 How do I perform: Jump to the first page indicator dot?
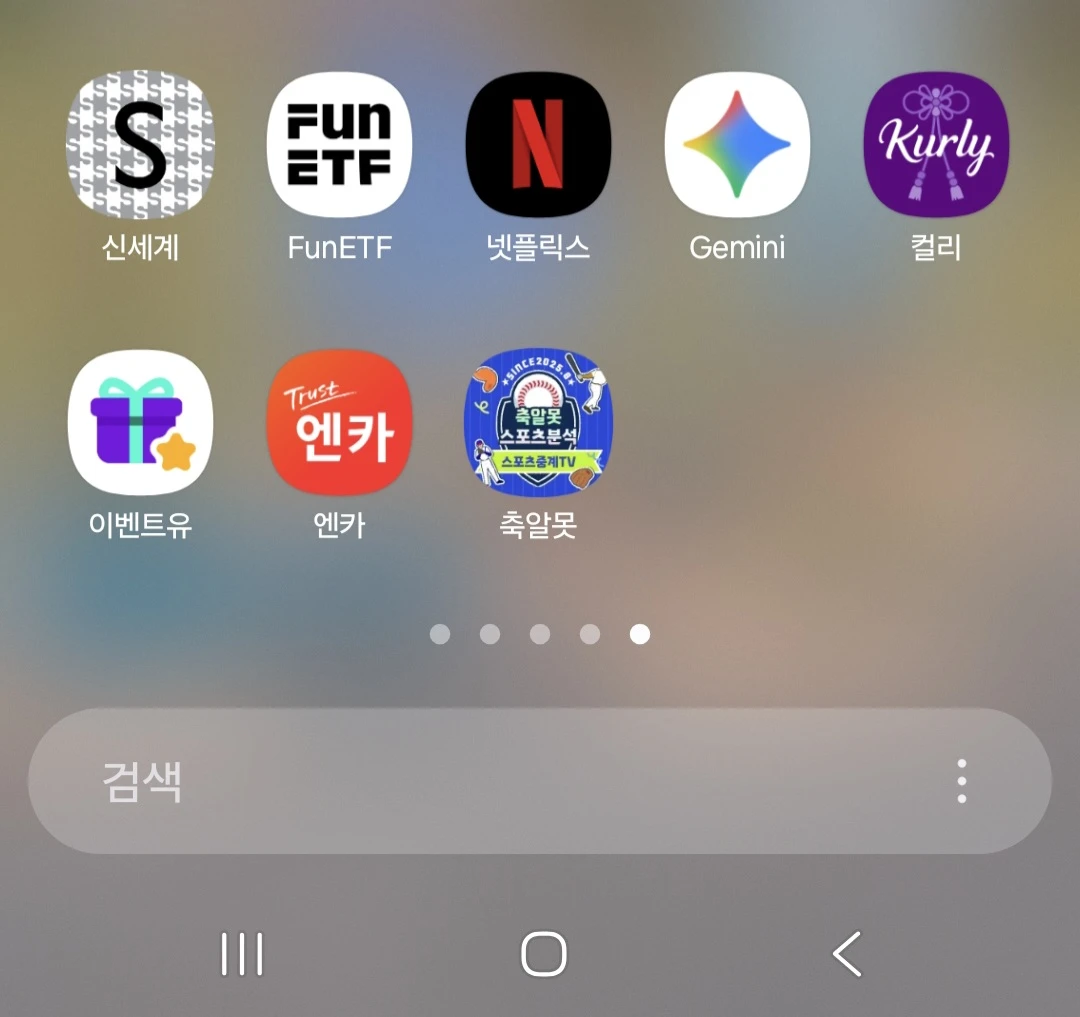coord(440,634)
